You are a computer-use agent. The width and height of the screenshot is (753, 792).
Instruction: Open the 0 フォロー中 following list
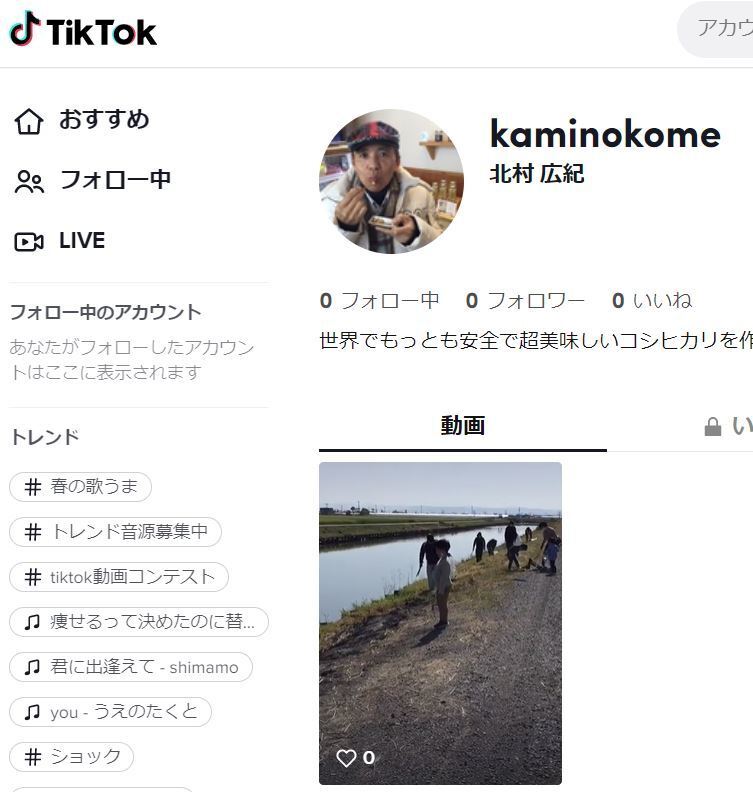click(380, 300)
